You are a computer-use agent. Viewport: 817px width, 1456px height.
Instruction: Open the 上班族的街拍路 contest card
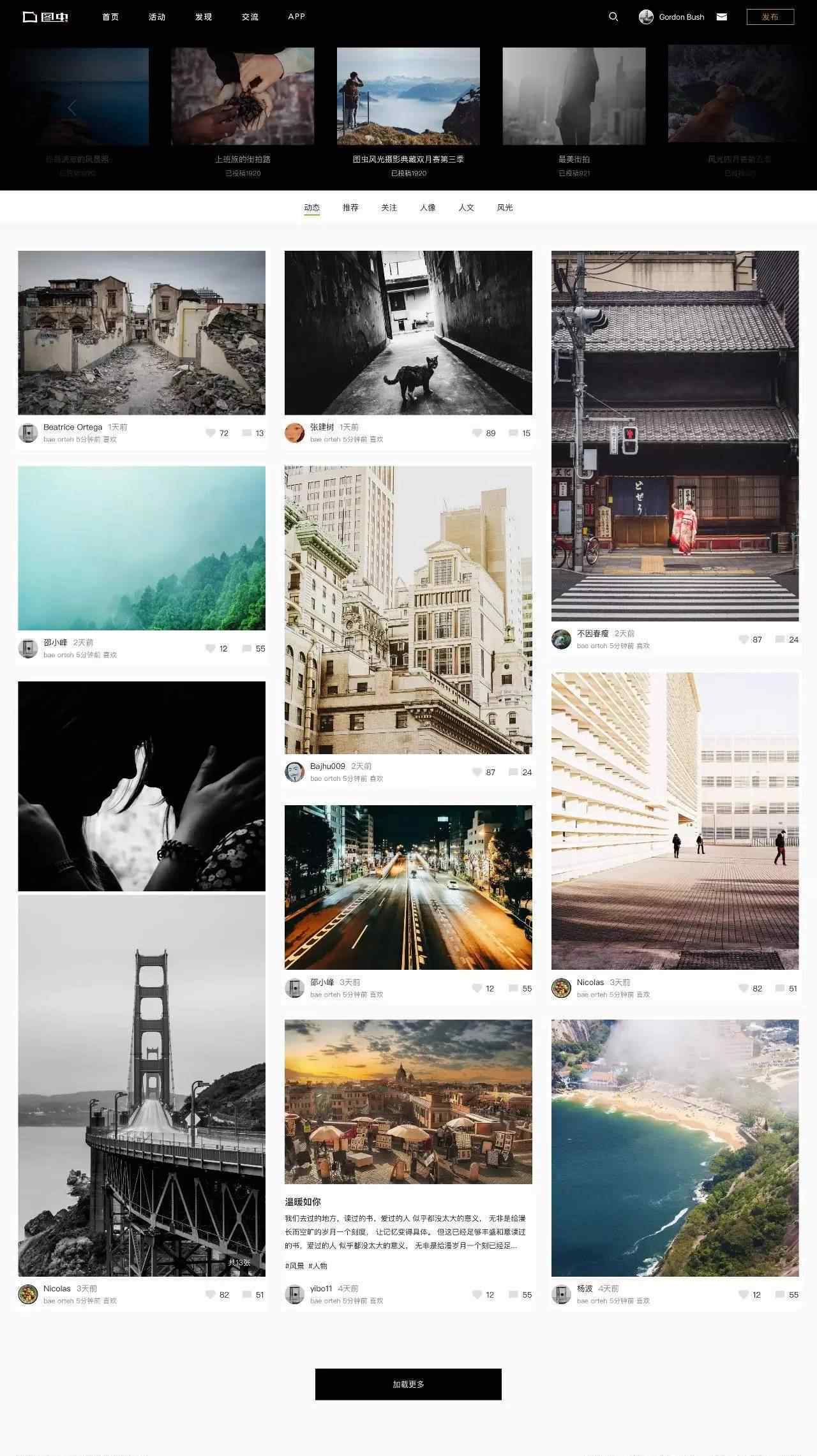pos(243,96)
